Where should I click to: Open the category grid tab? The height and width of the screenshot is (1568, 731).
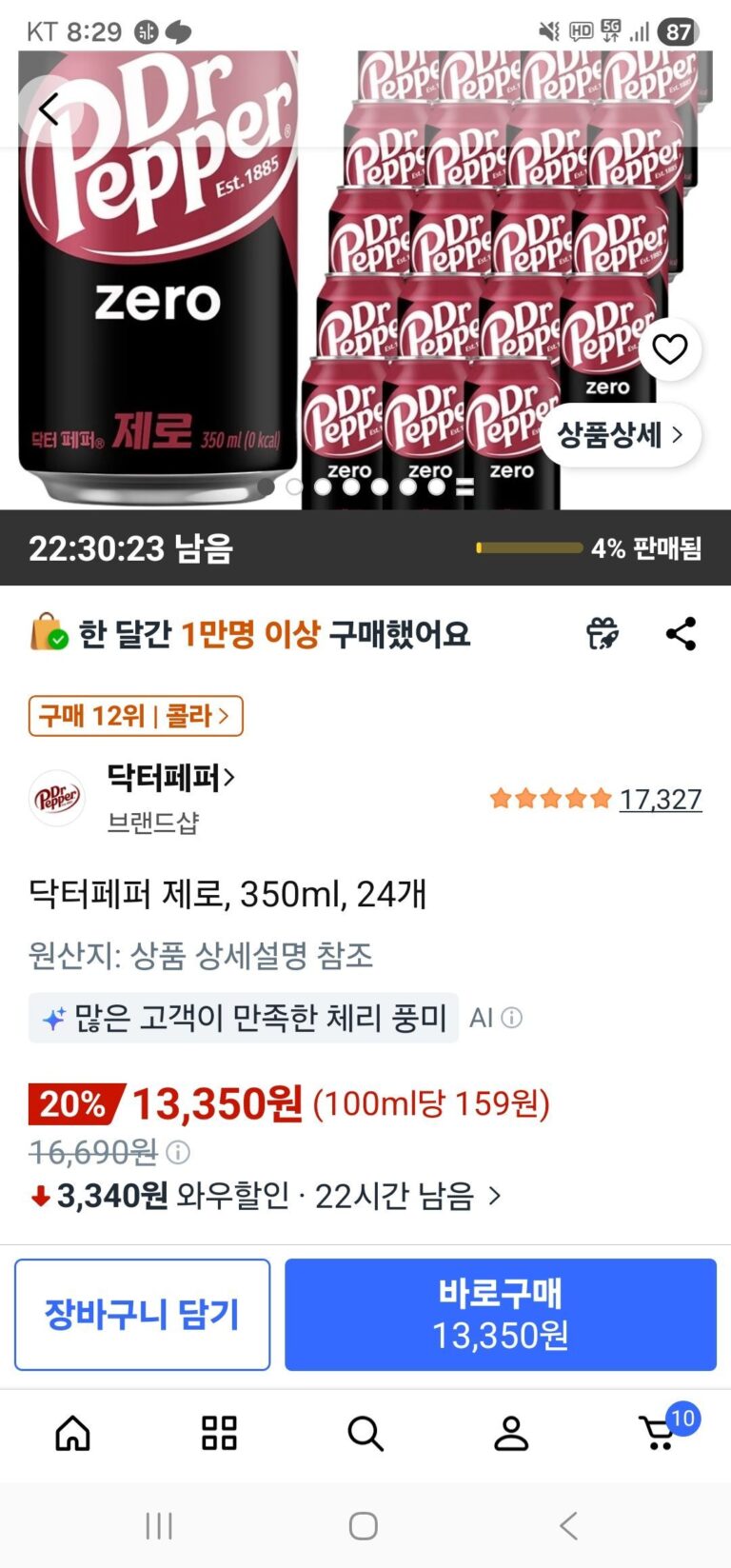tap(219, 1433)
